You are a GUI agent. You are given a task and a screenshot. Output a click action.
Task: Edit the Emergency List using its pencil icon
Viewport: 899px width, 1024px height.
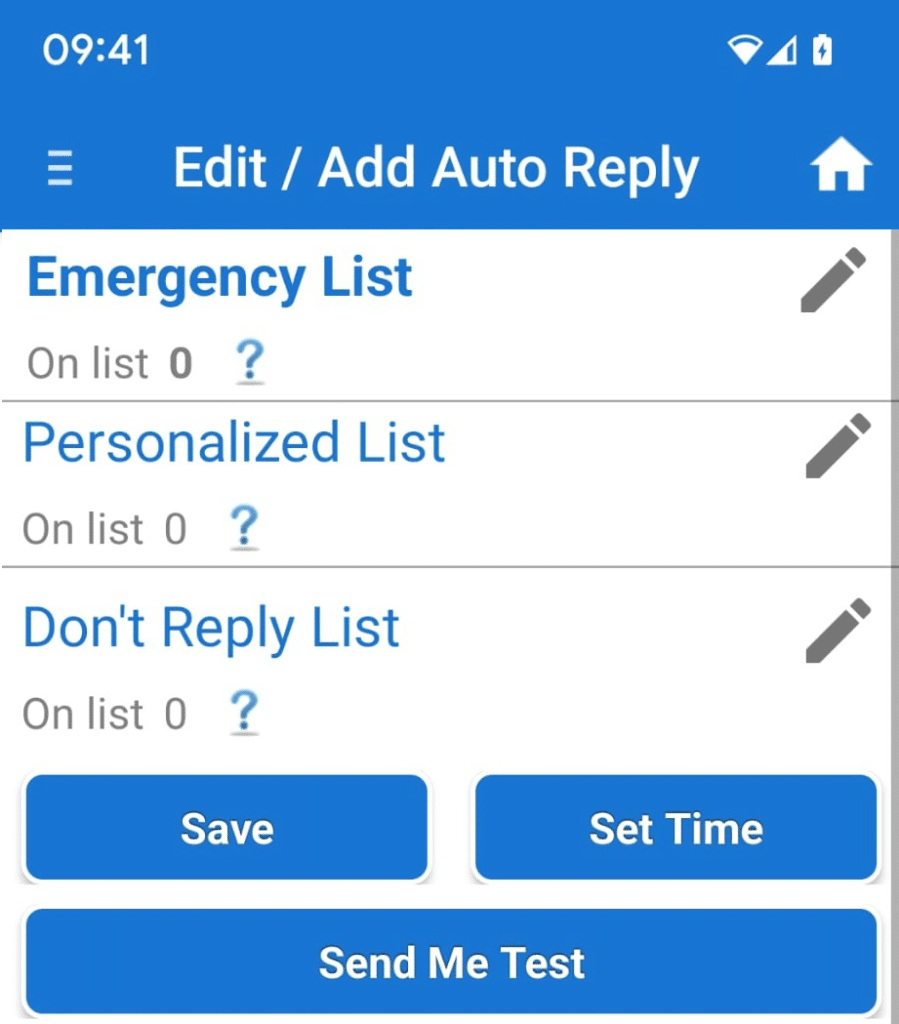coord(833,281)
